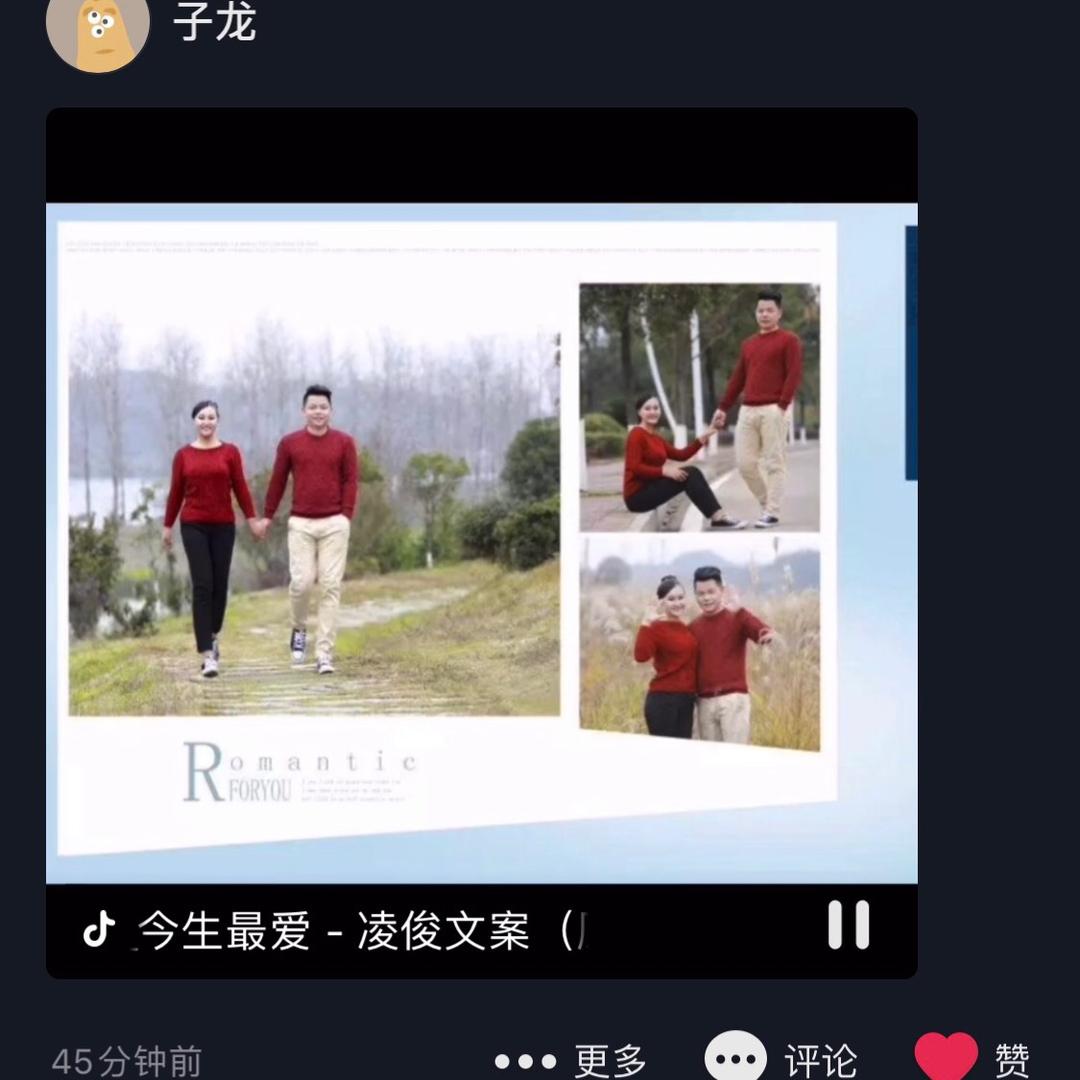The width and height of the screenshot is (1080, 1080).
Task: Pause the playing video
Action: coord(849,924)
